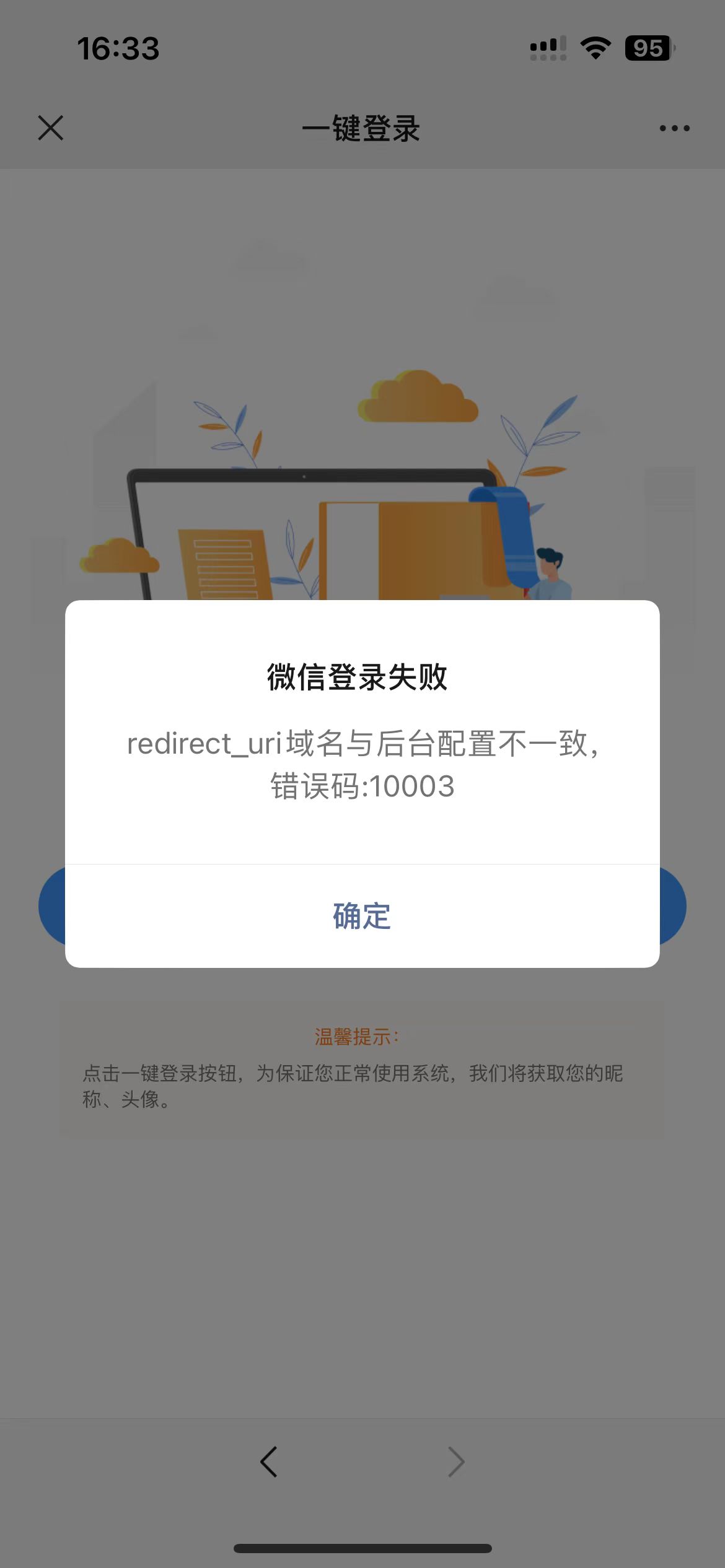Close the 一键登录 page
This screenshot has height=1568, width=725.
pyautogui.click(x=51, y=128)
